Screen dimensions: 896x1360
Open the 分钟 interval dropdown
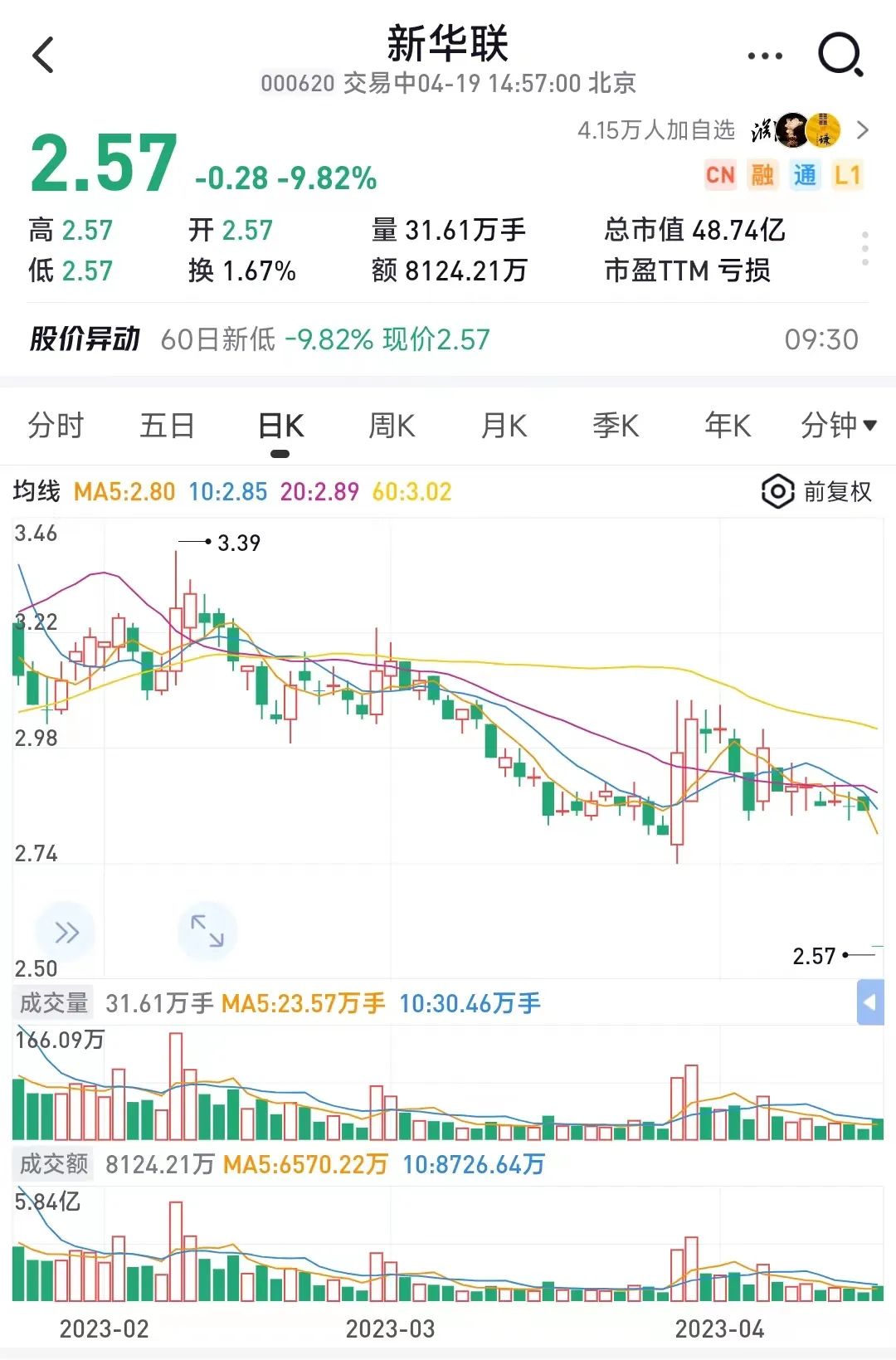click(x=838, y=426)
